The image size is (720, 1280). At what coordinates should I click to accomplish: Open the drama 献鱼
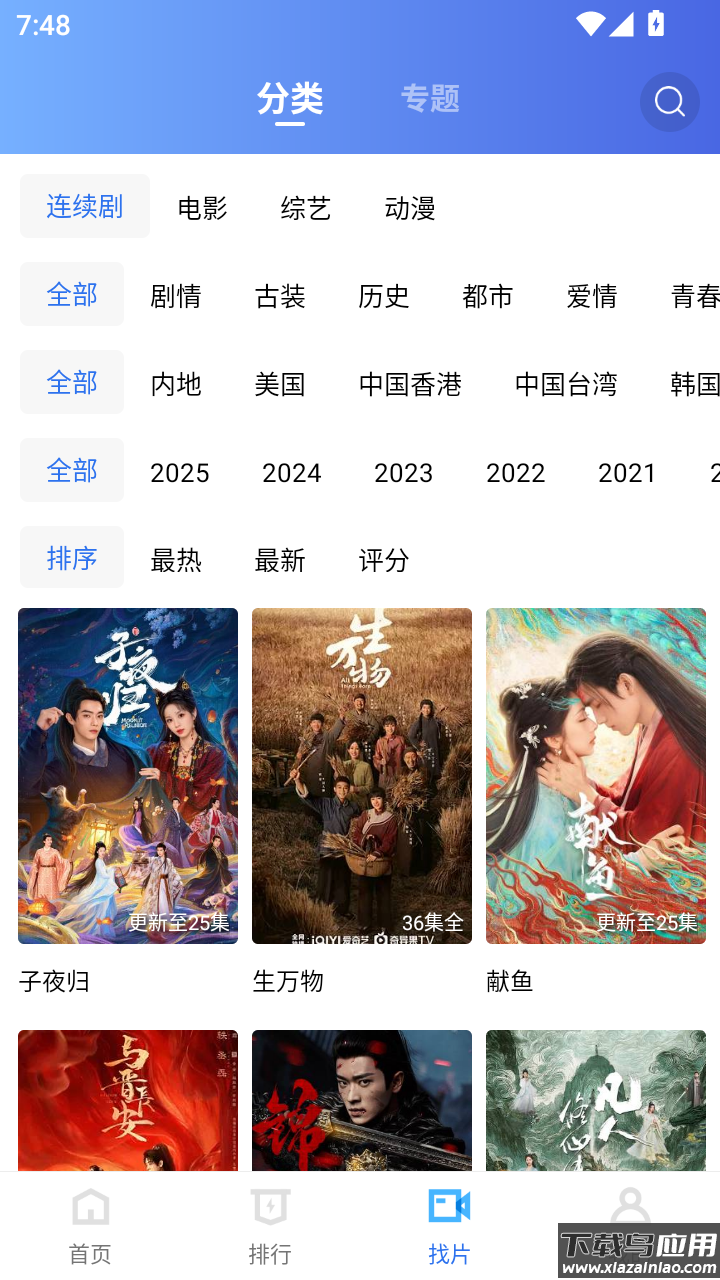coord(596,776)
